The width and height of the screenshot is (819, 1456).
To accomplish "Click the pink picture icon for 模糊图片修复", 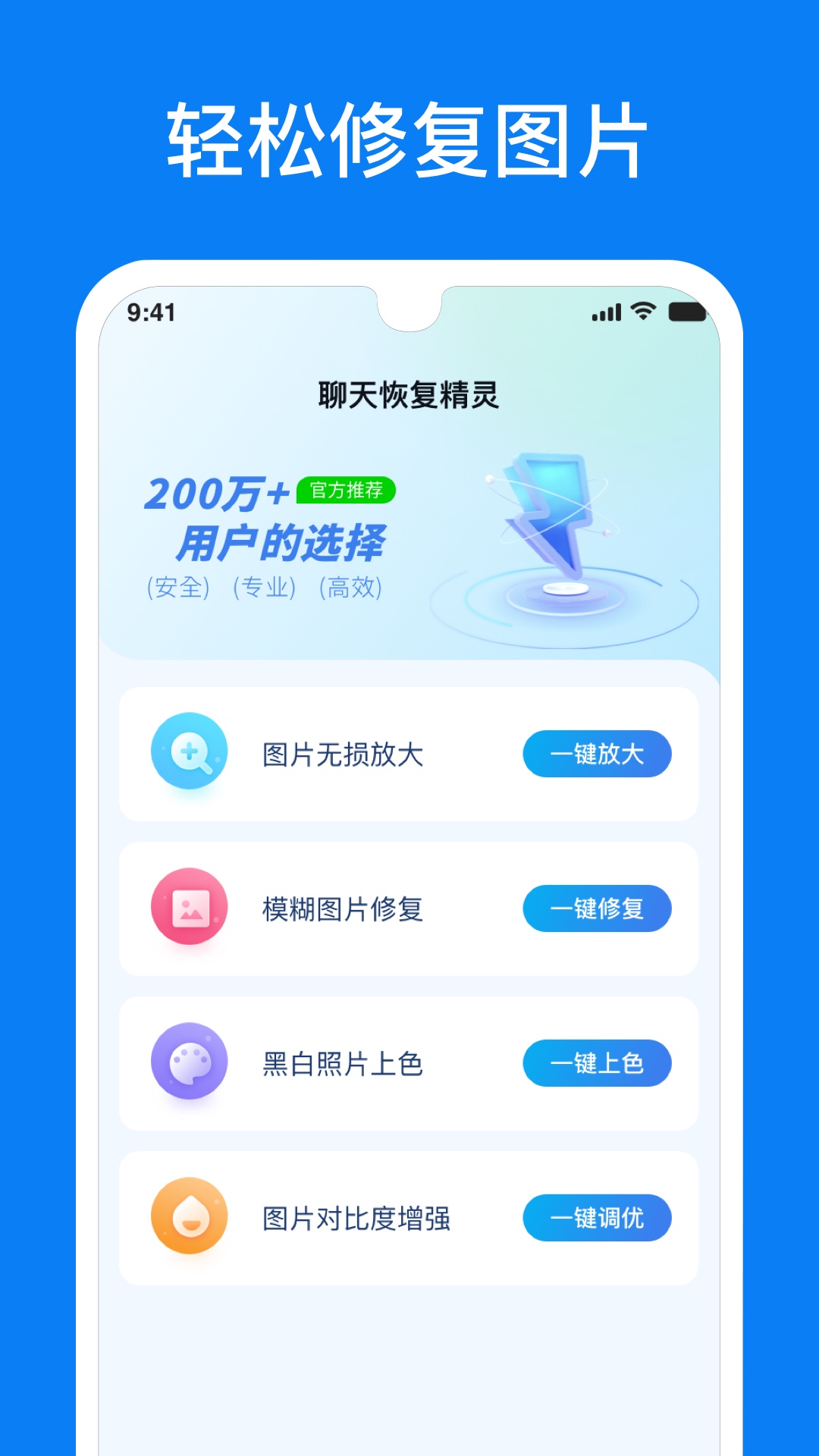I will point(190,908).
